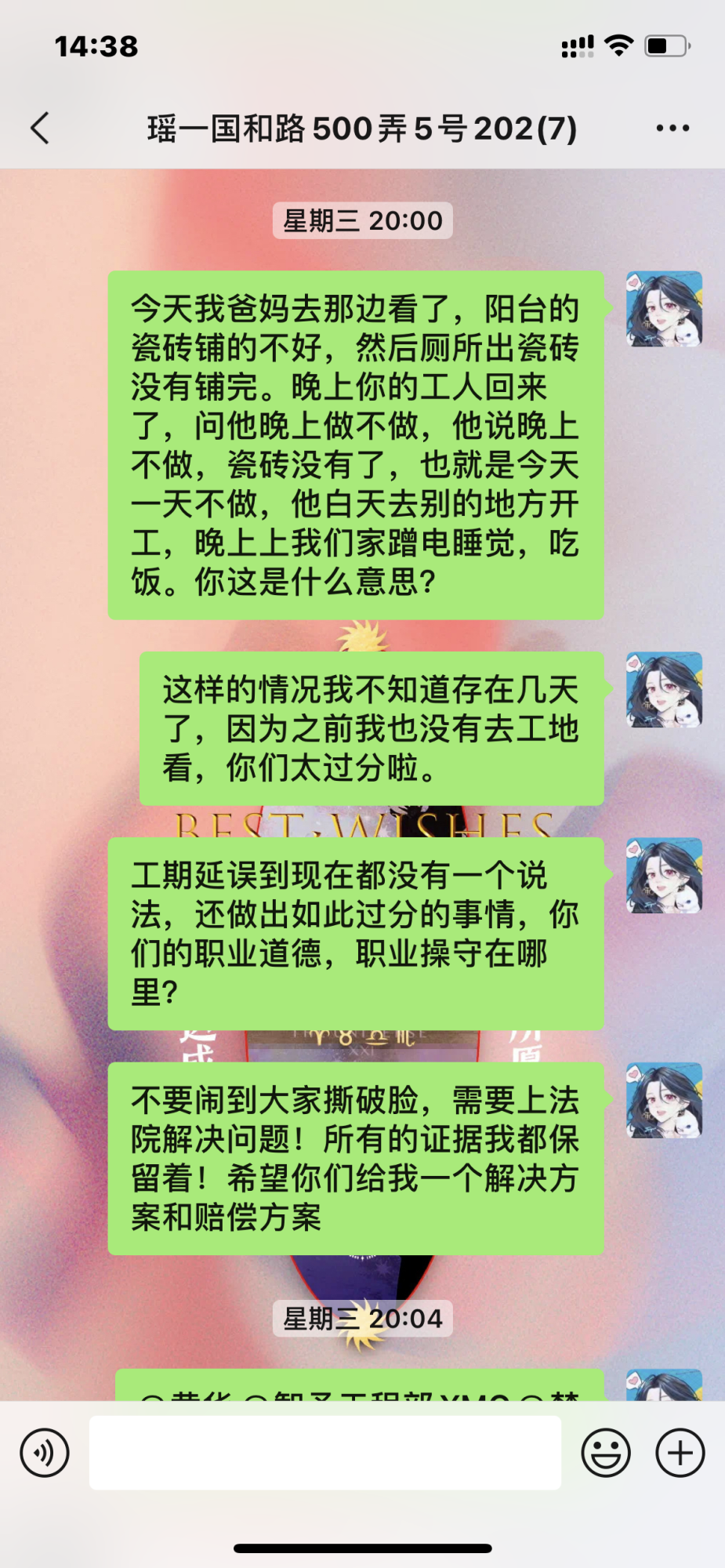725x1568 pixels.
Task: Tap the avatar beside 不要闹到大家撕破脸 message
Action: coord(664,1100)
